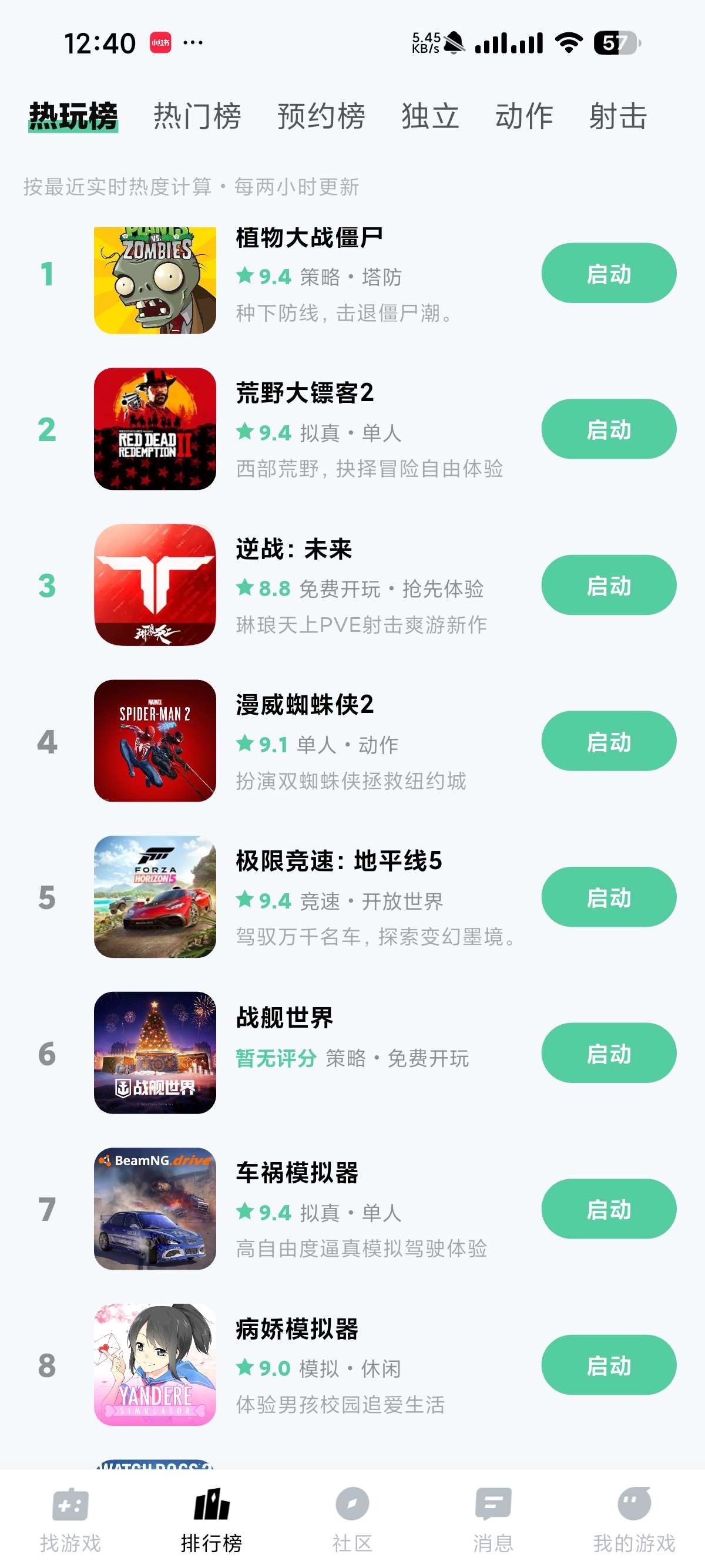
Task: Select the 动作 category tab
Action: click(524, 116)
